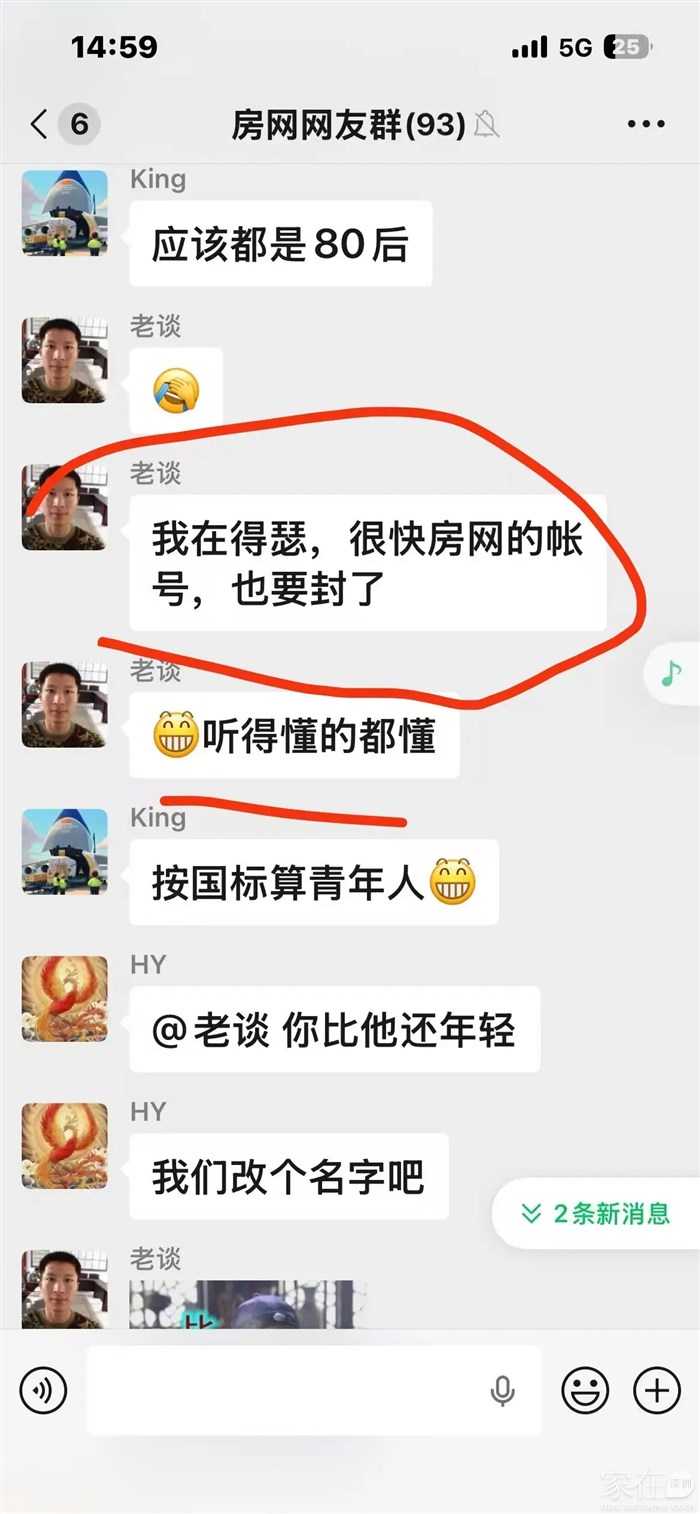
Task: Open the image message sent by 老谈
Action: [x=248, y=1304]
